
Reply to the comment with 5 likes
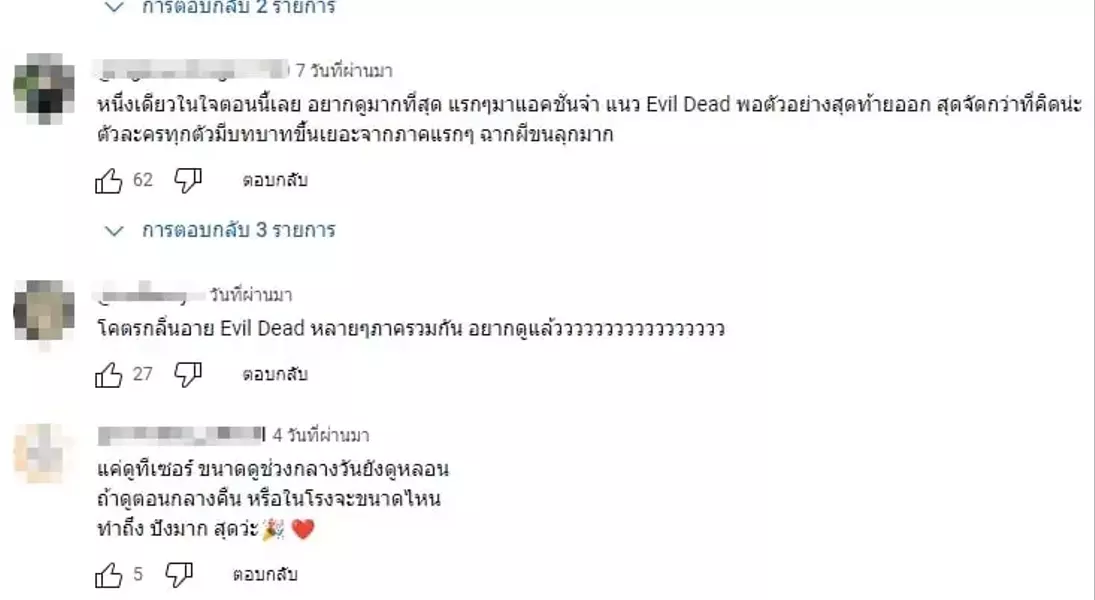[264, 575]
